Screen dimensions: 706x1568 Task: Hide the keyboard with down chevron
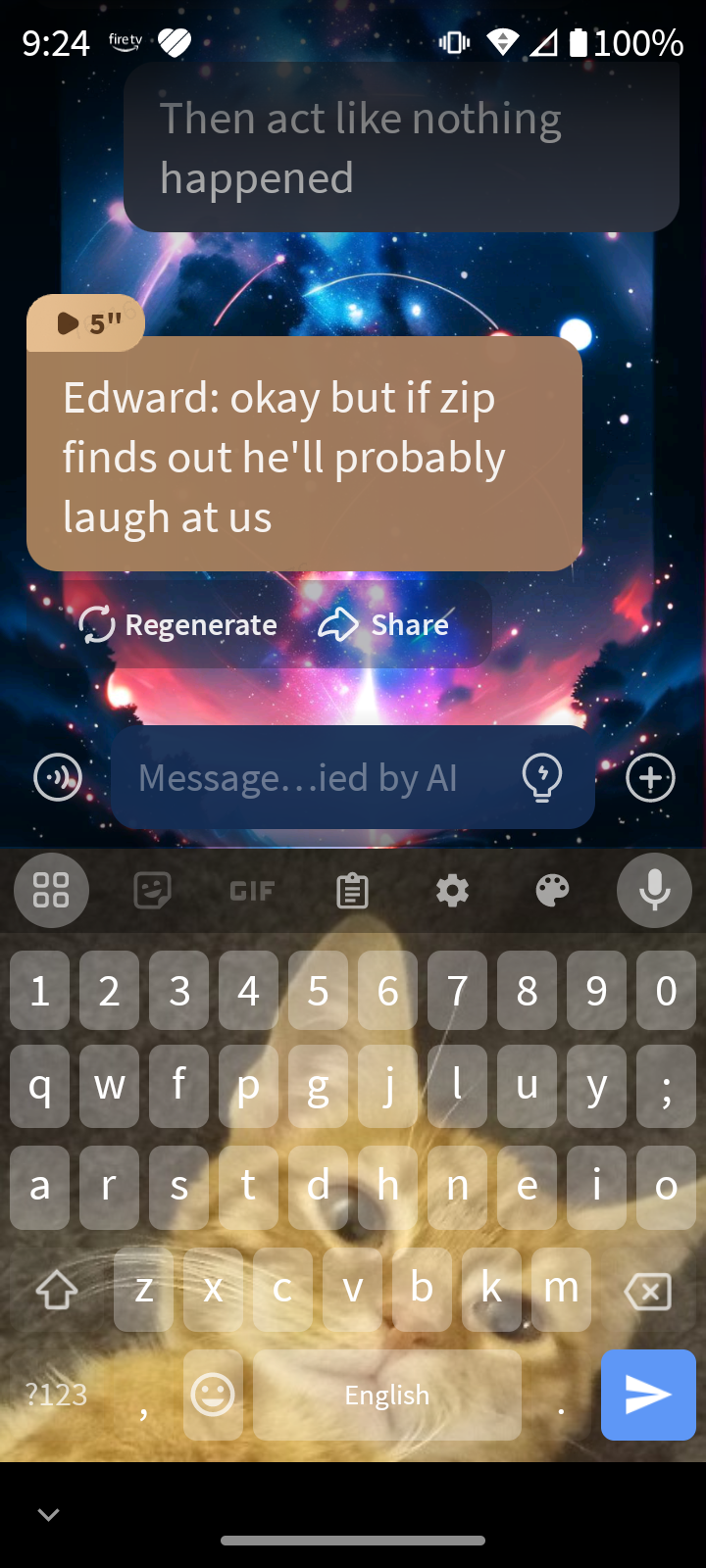[49, 1515]
